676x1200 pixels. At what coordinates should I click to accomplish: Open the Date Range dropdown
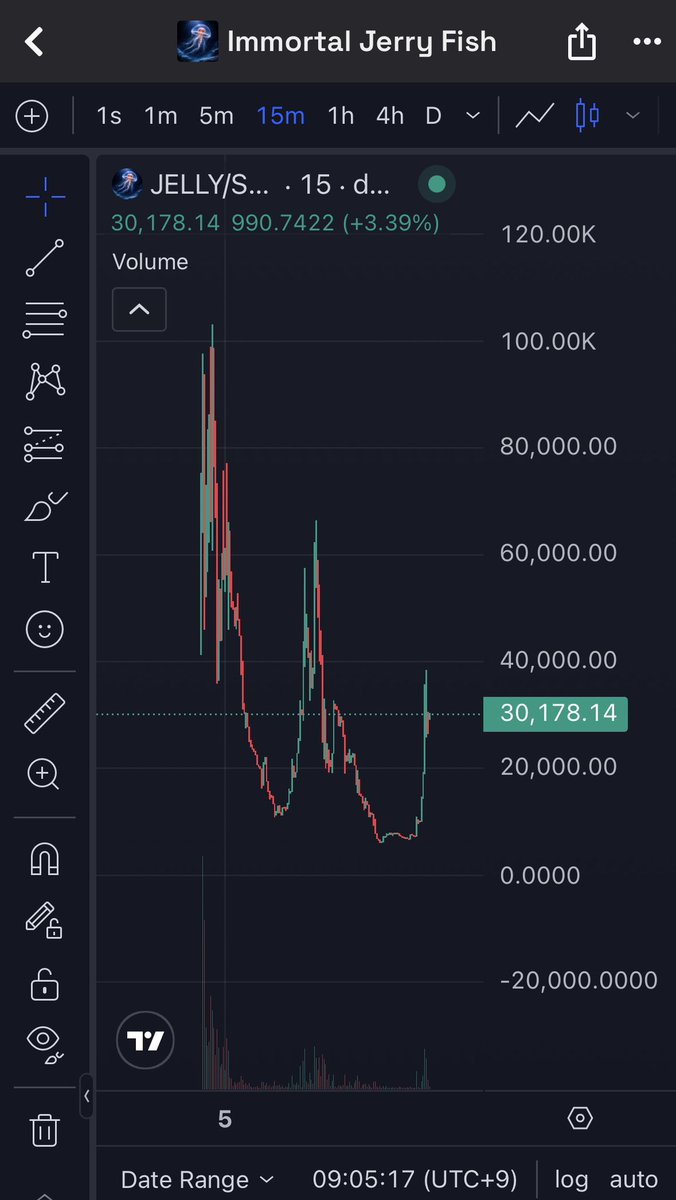pos(197,1180)
